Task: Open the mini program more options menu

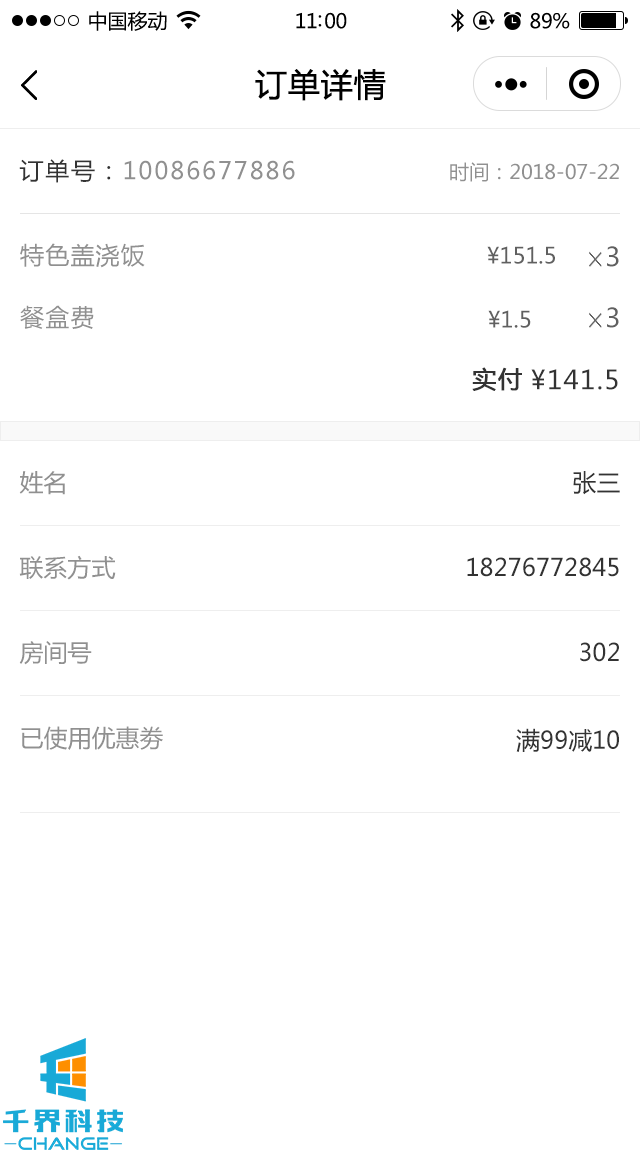Action: [510, 84]
